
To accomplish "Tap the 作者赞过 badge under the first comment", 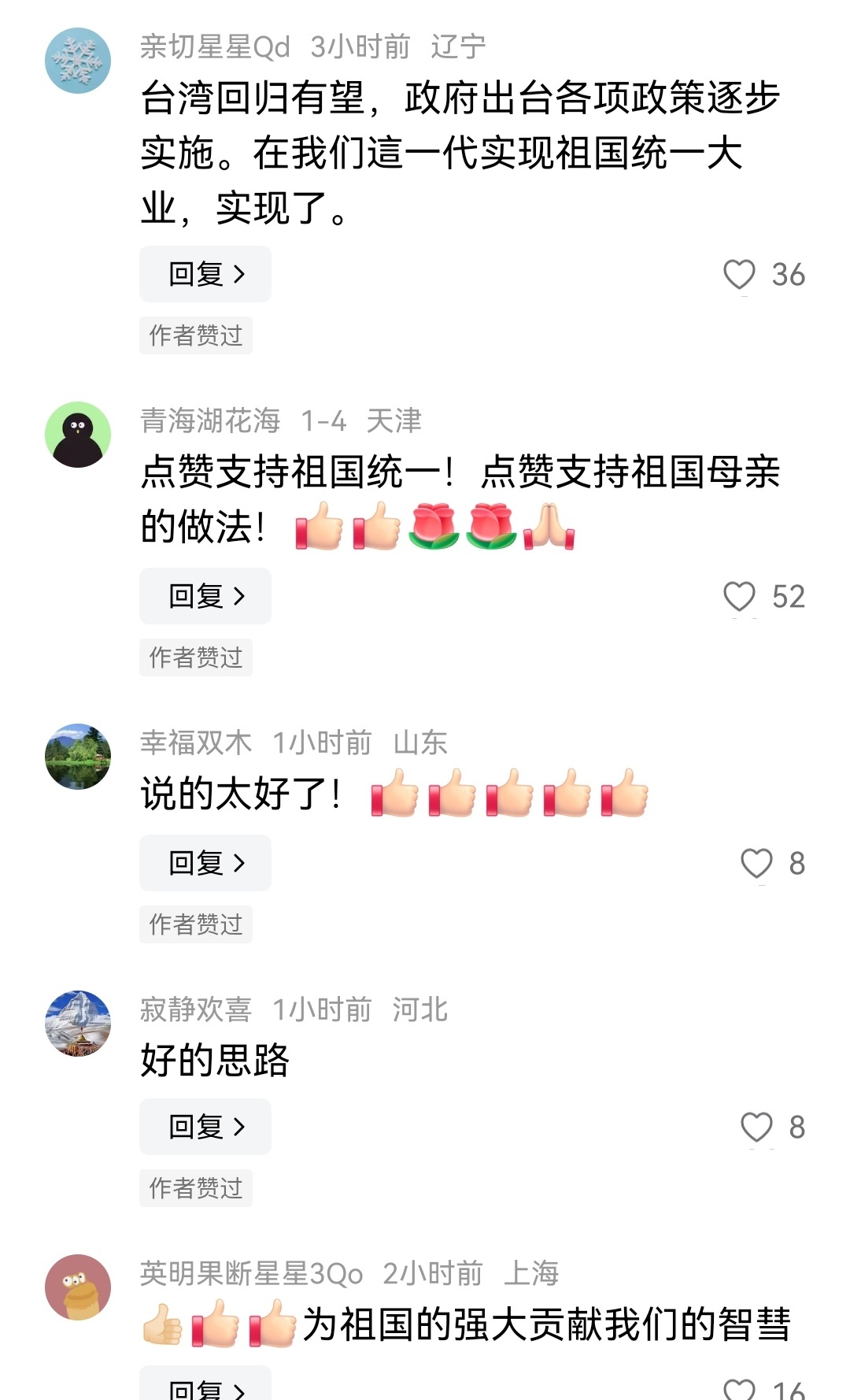I will click(195, 335).
